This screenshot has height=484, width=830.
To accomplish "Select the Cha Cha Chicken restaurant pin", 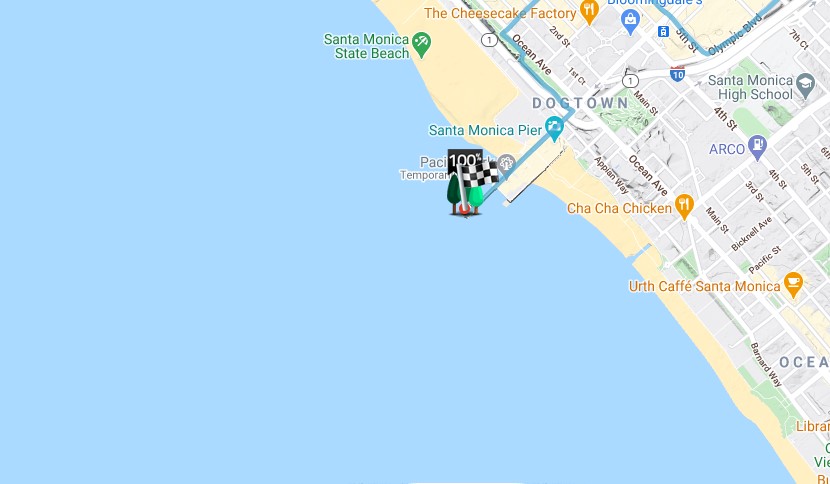I will pyautogui.click(x=684, y=206).
